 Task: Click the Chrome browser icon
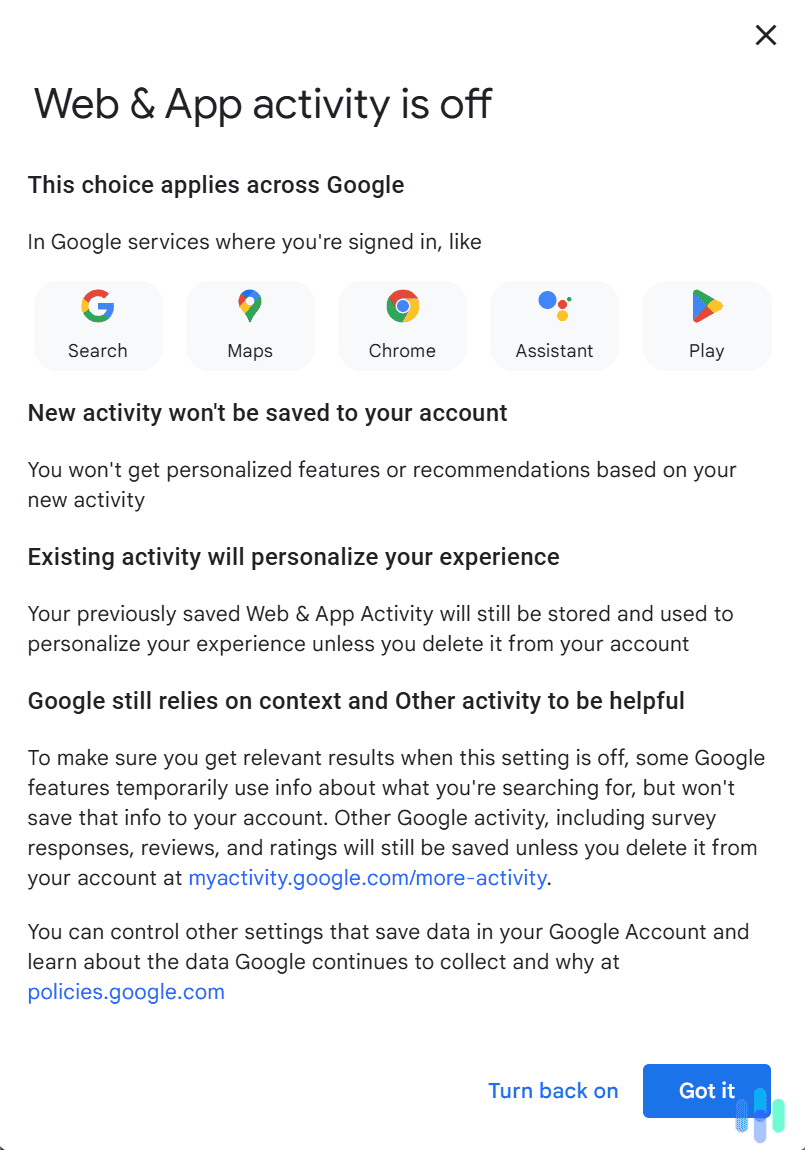pyautogui.click(x=402, y=306)
